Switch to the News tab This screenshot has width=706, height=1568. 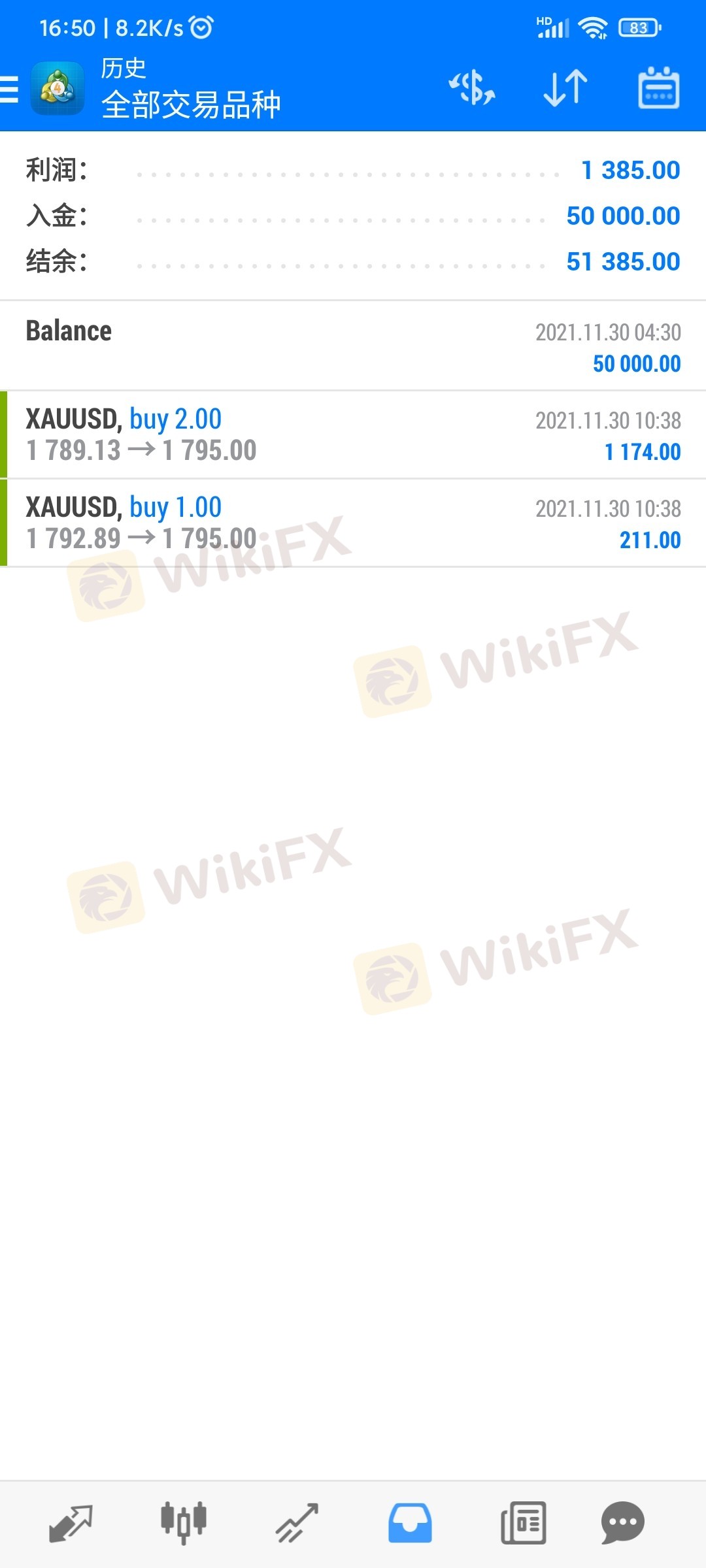click(x=523, y=1523)
